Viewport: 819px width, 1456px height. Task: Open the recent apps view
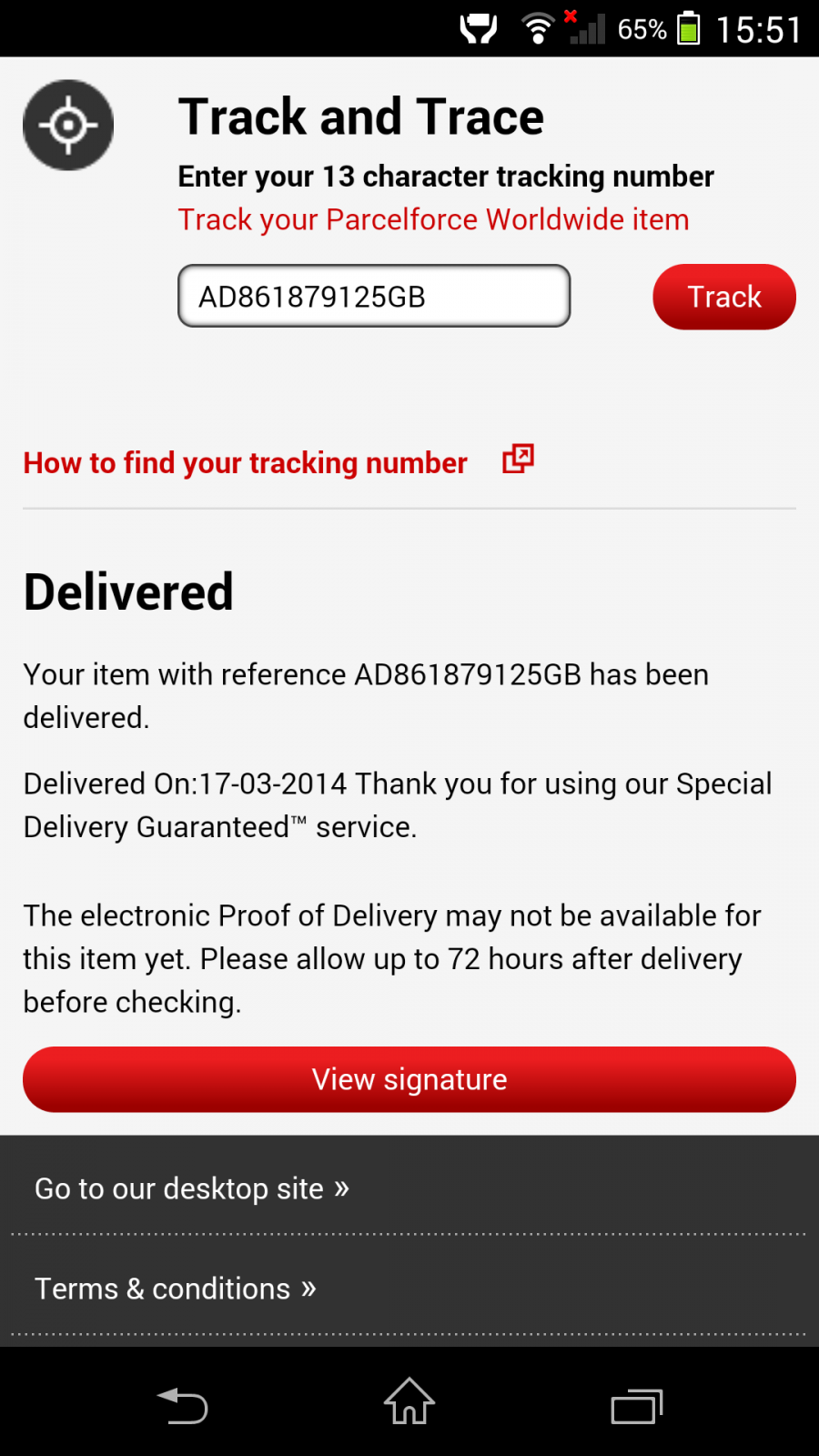tap(637, 1406)
